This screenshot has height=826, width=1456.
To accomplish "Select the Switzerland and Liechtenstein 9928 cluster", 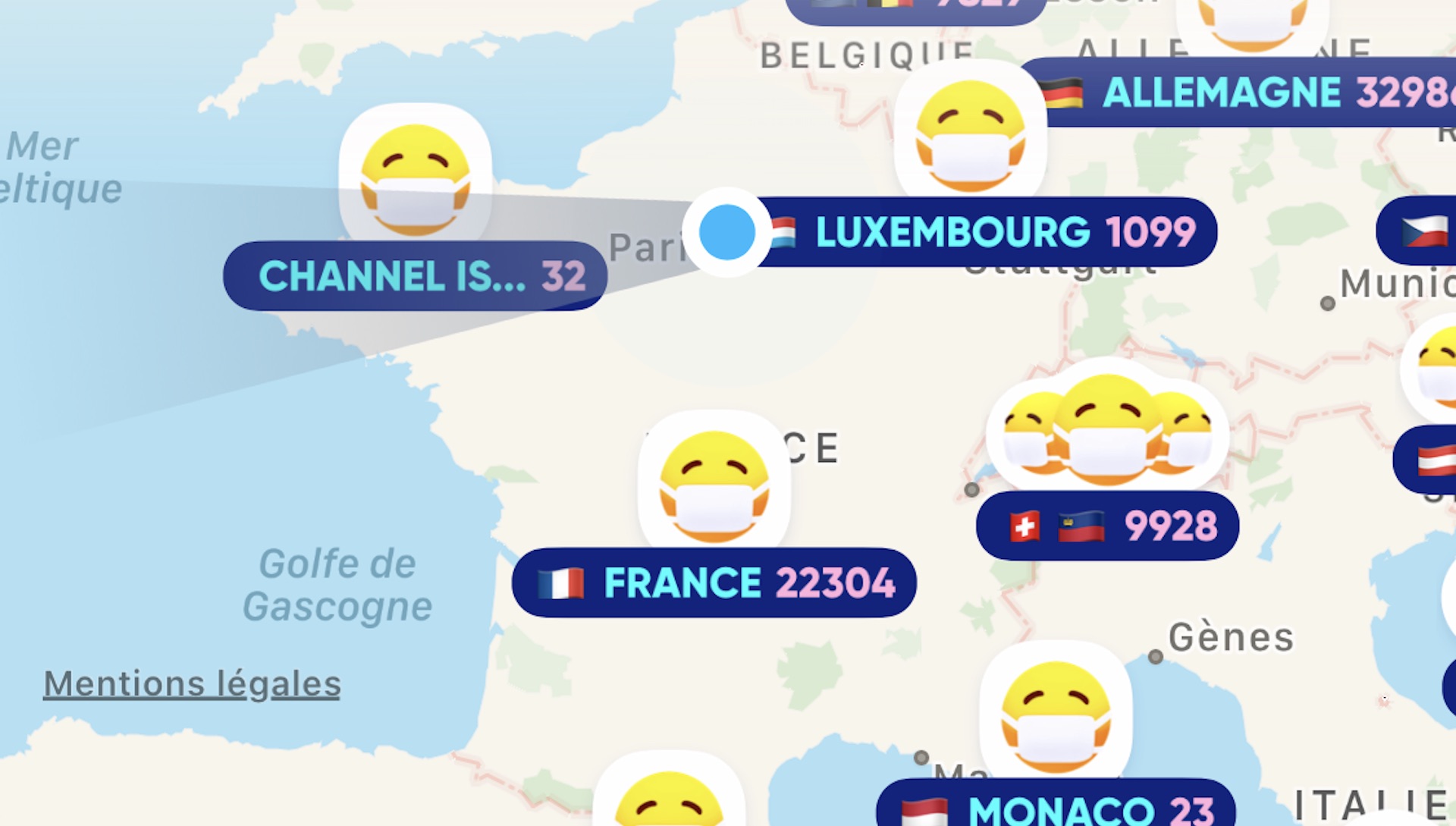I will pos(1107,526).
